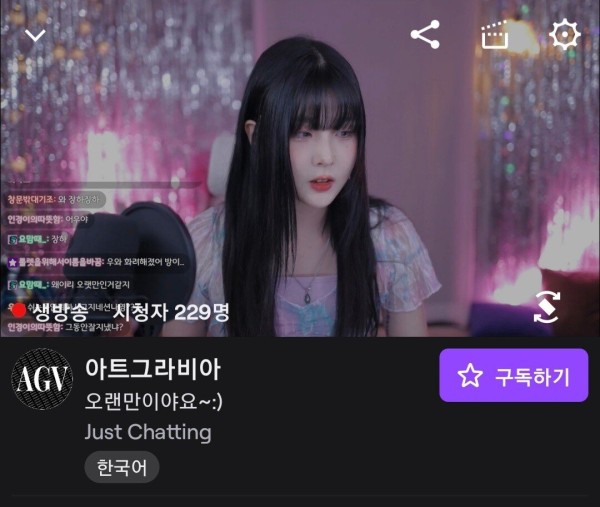Share this live stream

(425, 35)
